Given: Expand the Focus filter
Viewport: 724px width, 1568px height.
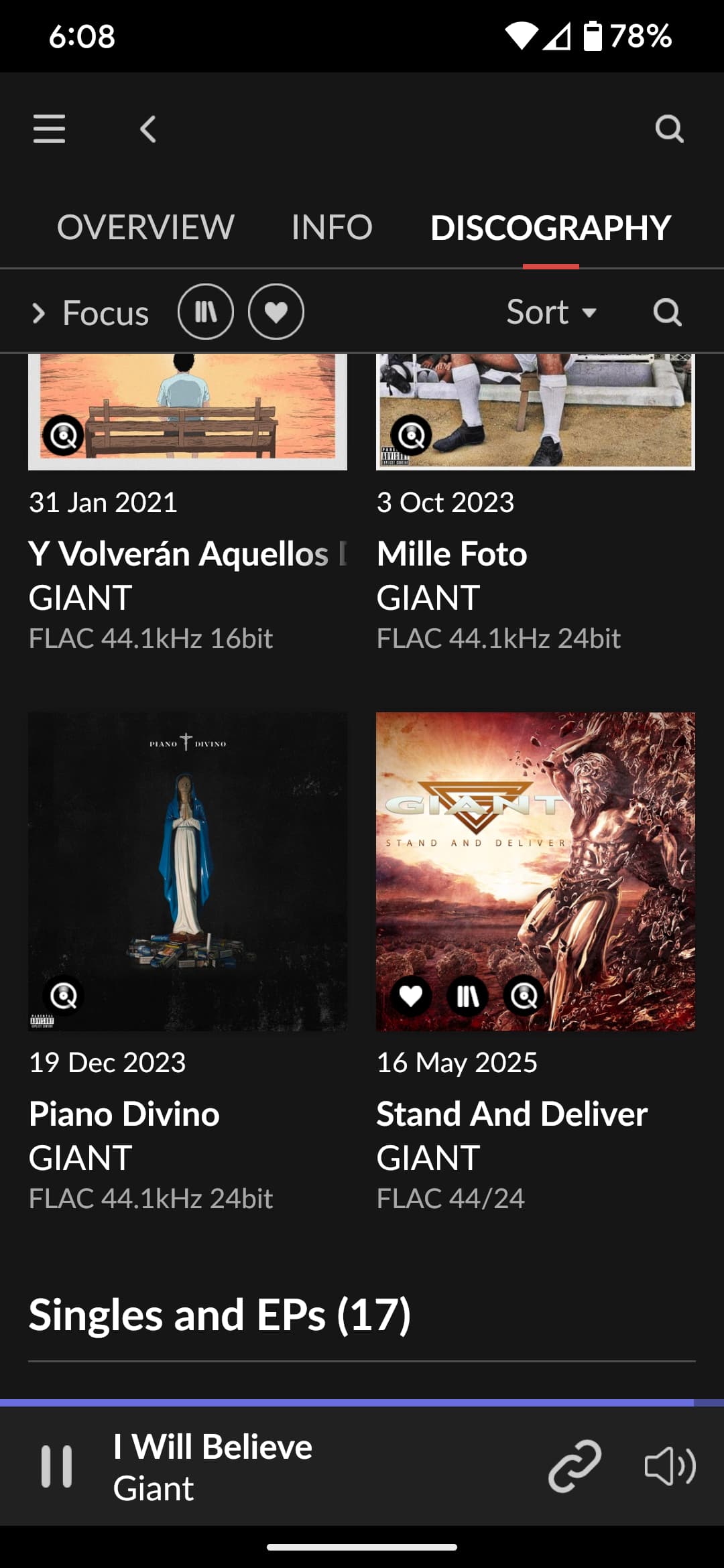Looking at the screenshot, I should tap(90, 312).
